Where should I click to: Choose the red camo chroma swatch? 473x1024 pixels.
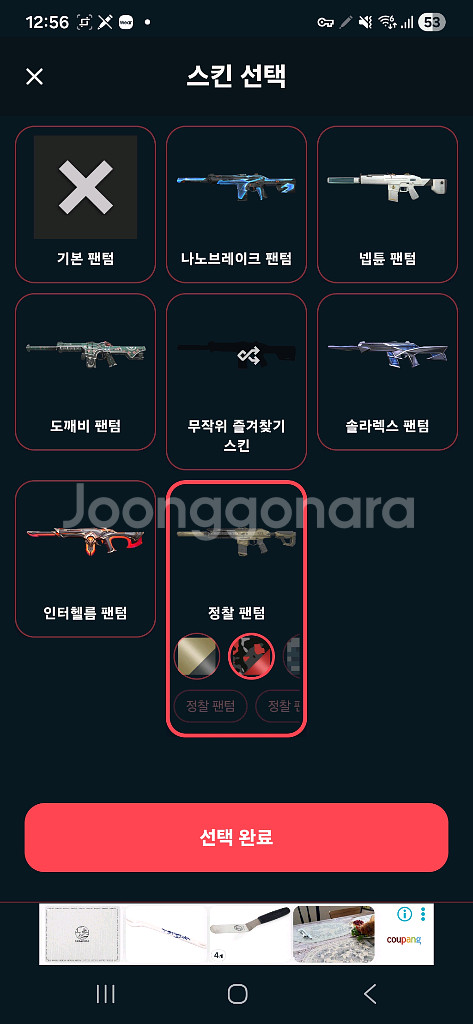[x=251, y=656]
